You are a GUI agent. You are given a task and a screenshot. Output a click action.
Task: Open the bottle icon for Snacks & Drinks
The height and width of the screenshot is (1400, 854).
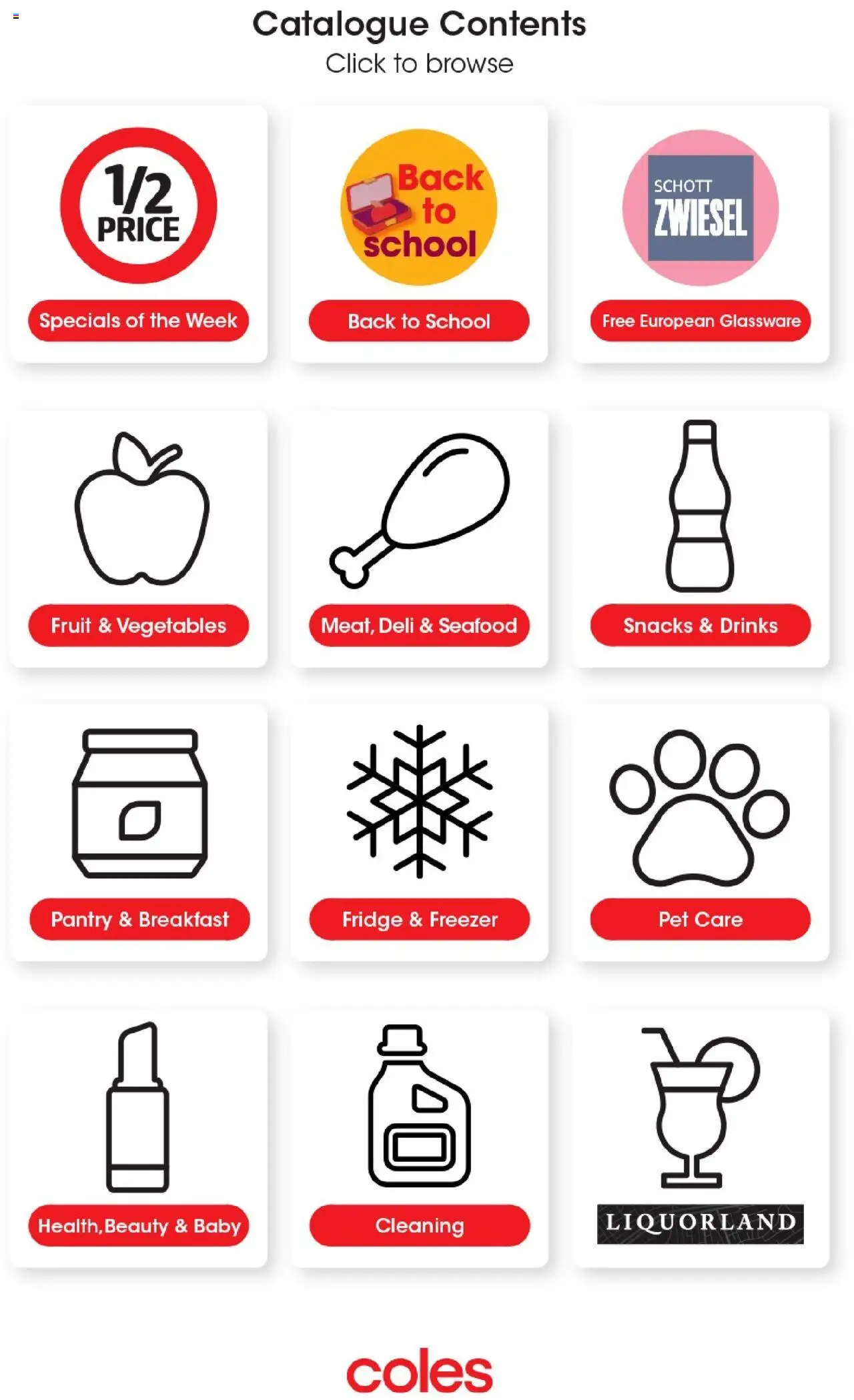tap(698, 507)
